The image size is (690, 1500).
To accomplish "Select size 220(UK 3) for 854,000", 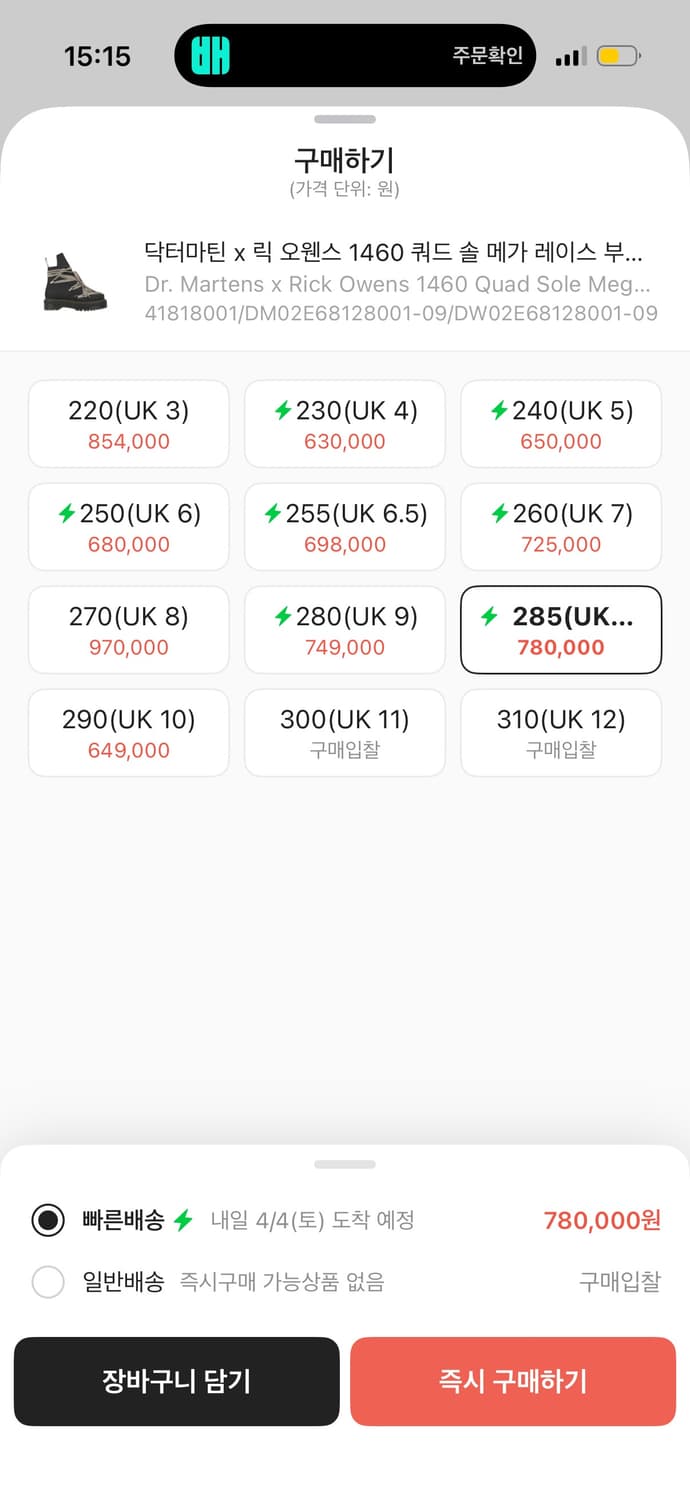I will click(129, 424).
